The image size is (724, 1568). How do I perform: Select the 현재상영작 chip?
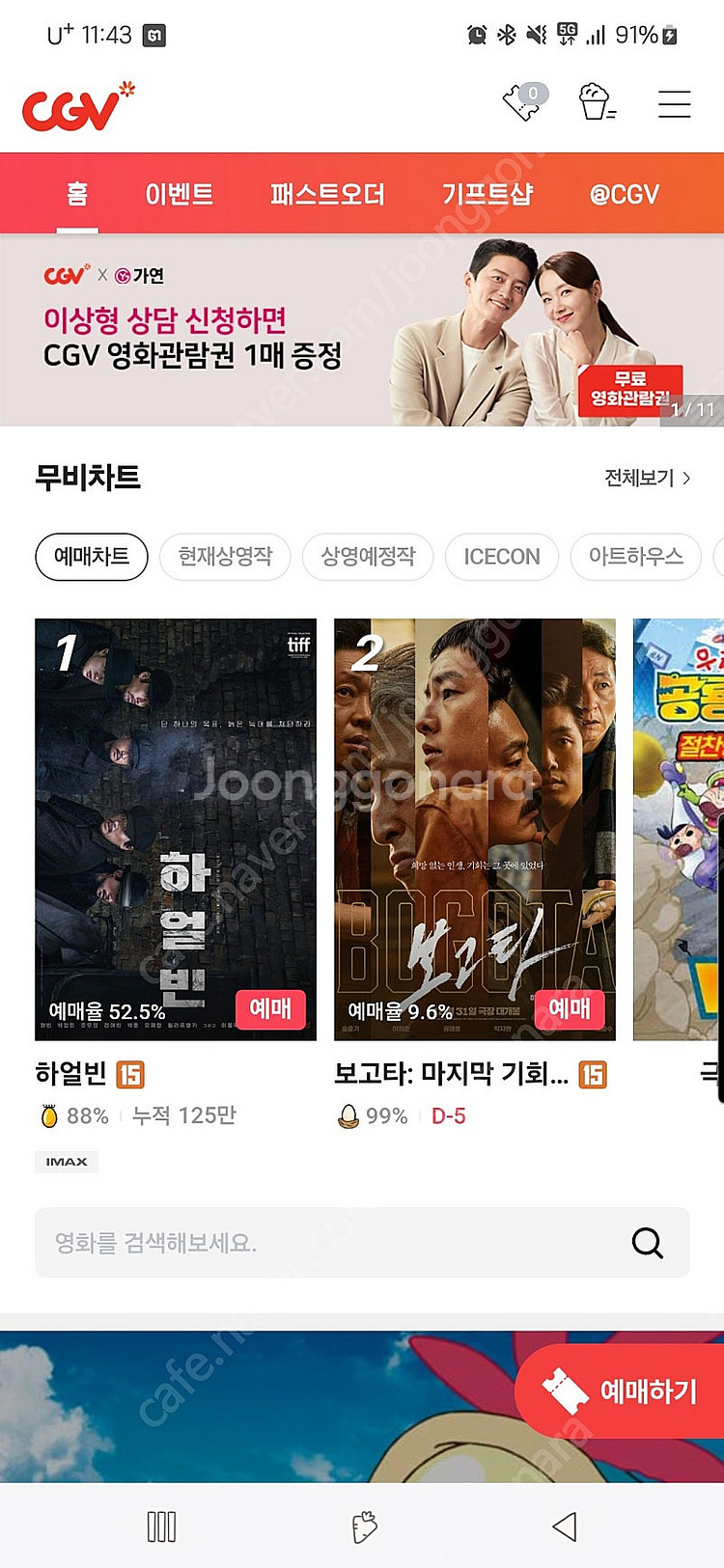coord(225,557)
